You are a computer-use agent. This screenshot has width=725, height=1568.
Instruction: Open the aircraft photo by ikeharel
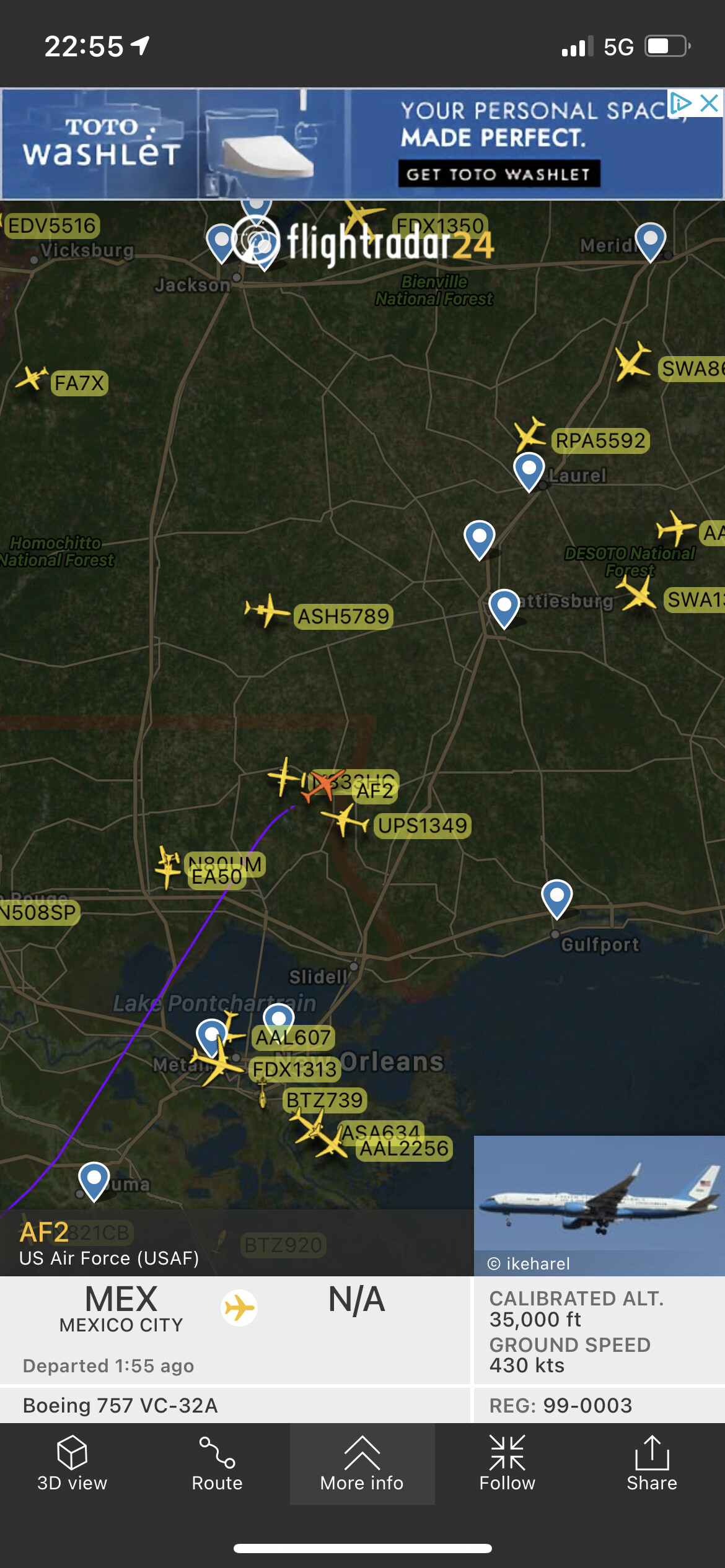(599, 1198)
